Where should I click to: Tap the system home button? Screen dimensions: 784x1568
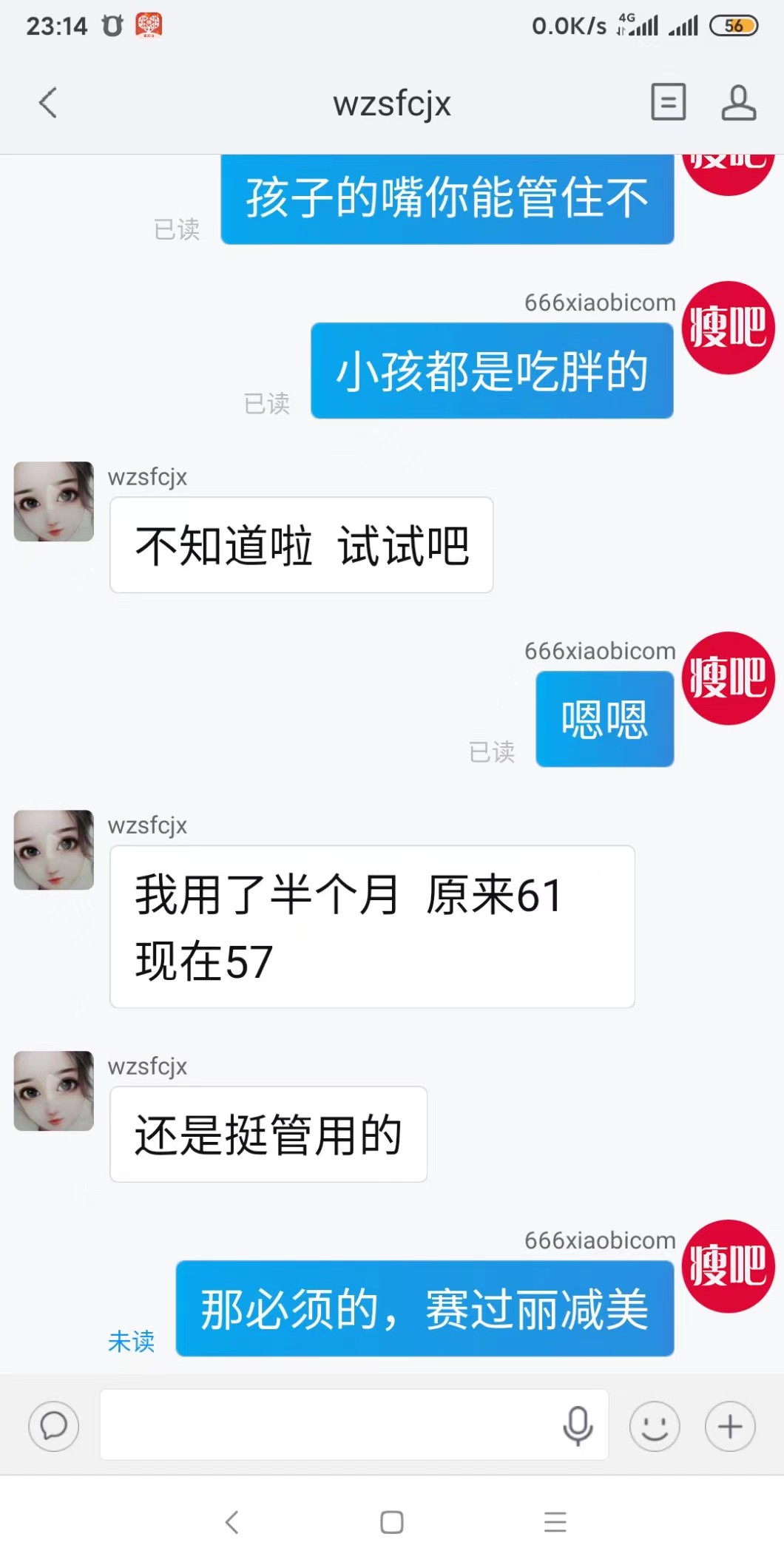pyautogui.click(x=391, y=1522)
